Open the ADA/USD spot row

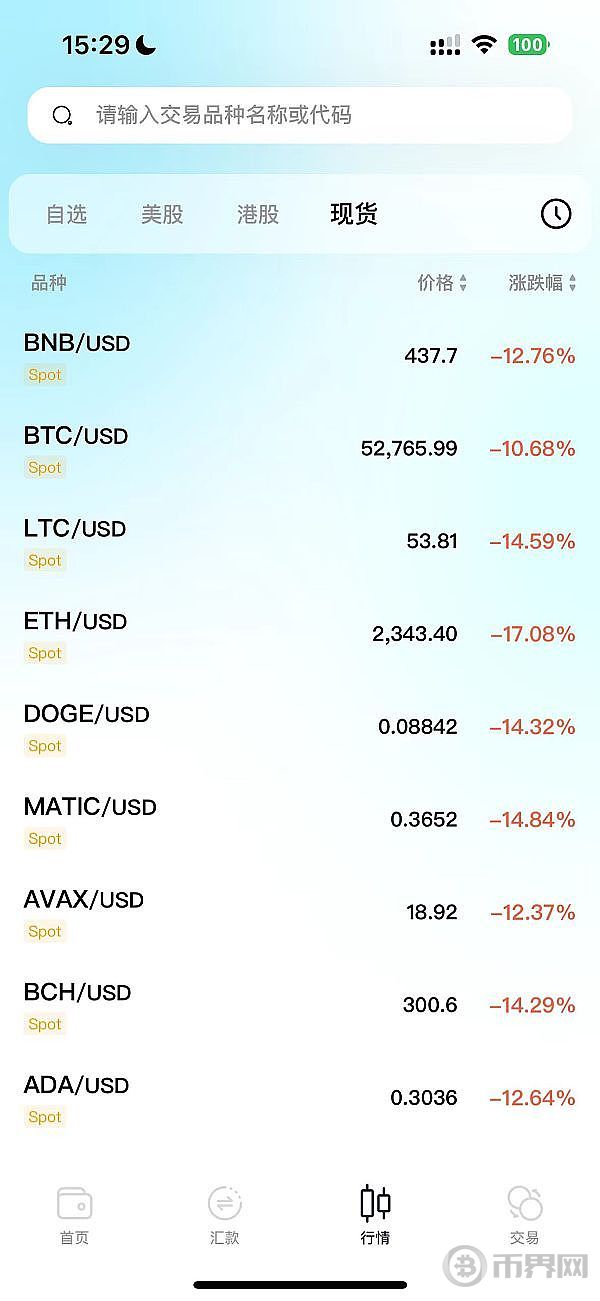point(300,1098)
